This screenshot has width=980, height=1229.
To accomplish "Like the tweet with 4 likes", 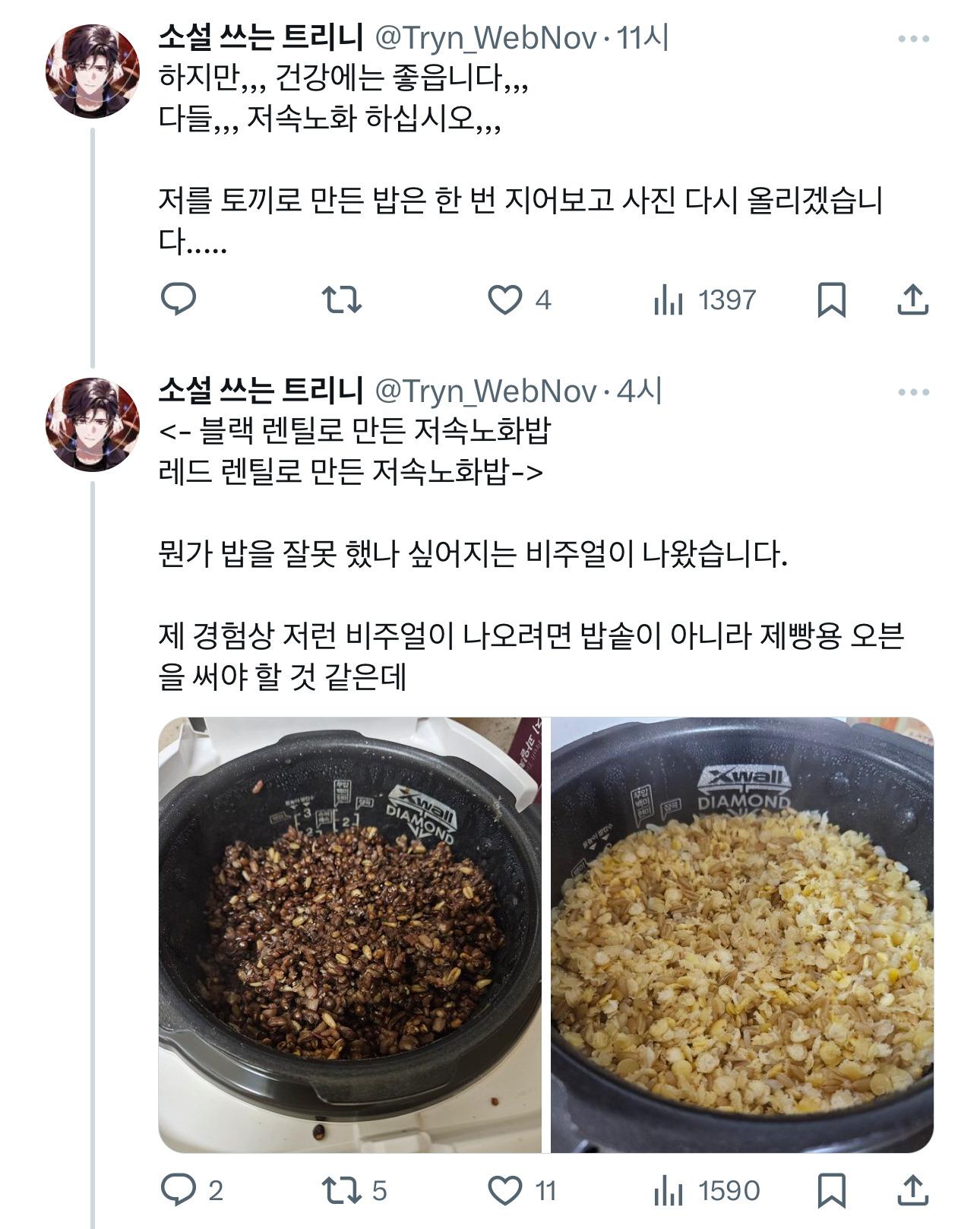I will click(505, 299).
